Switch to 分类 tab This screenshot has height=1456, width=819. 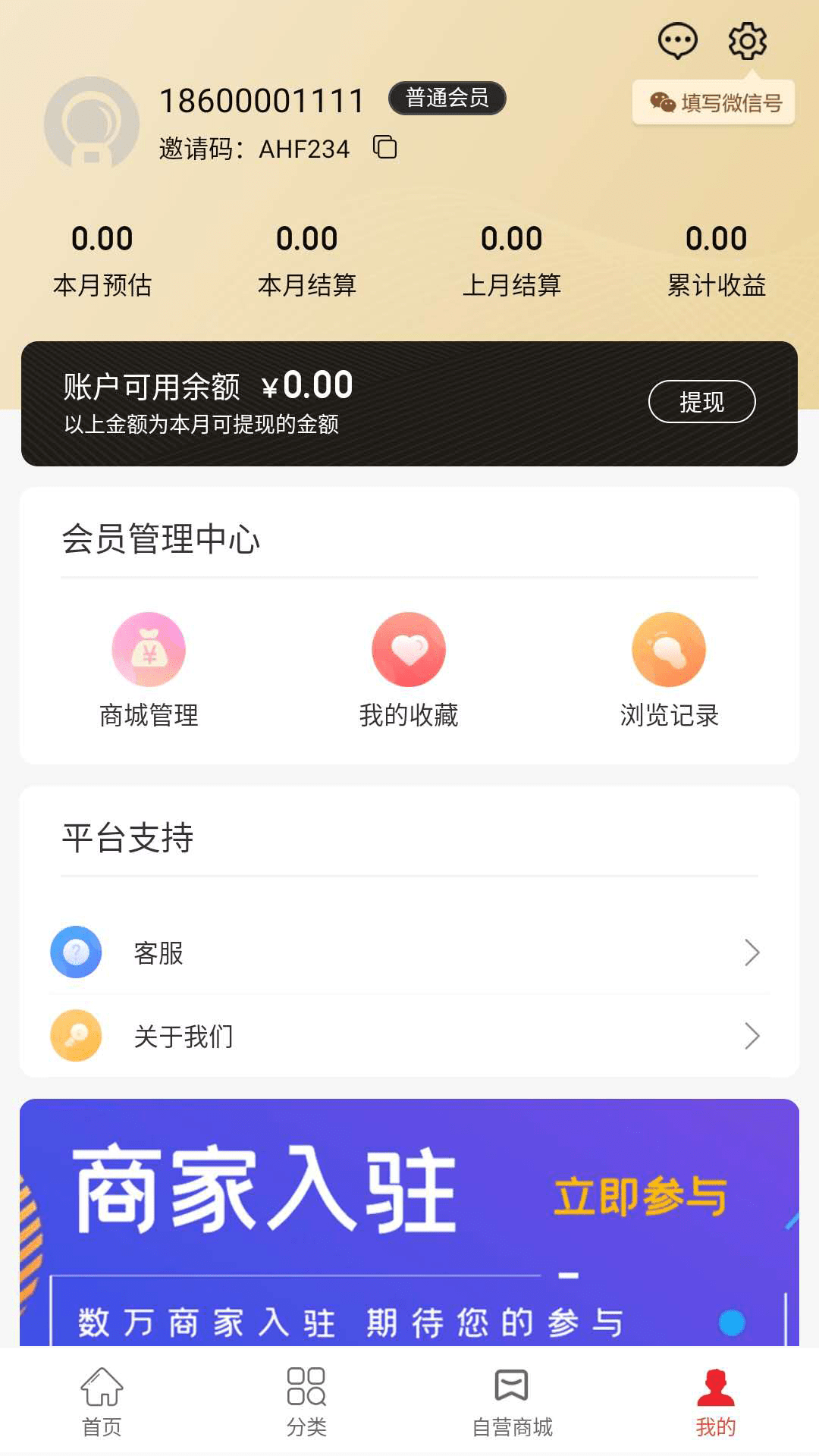306,1401
